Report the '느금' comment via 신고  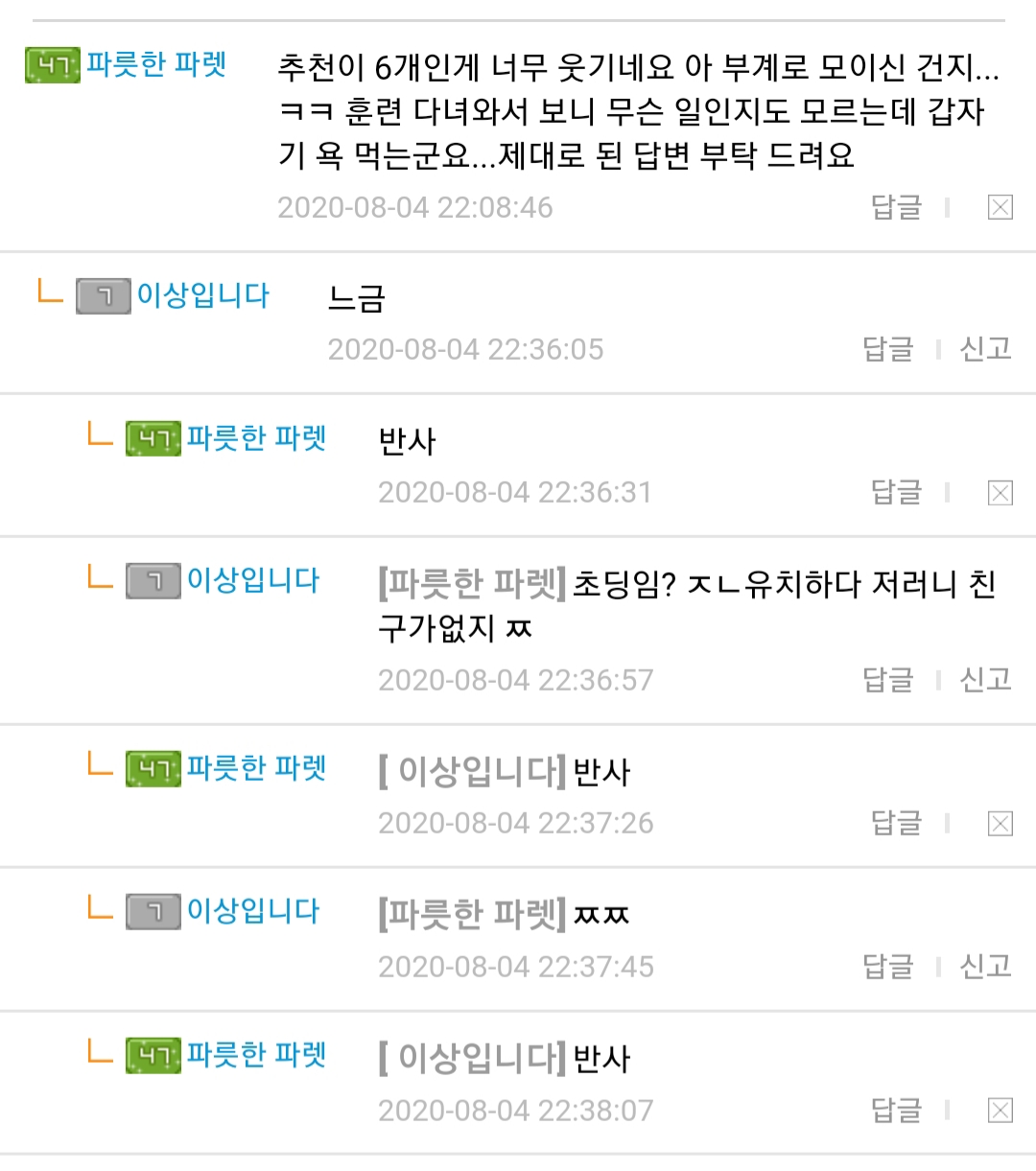(986, 349)
